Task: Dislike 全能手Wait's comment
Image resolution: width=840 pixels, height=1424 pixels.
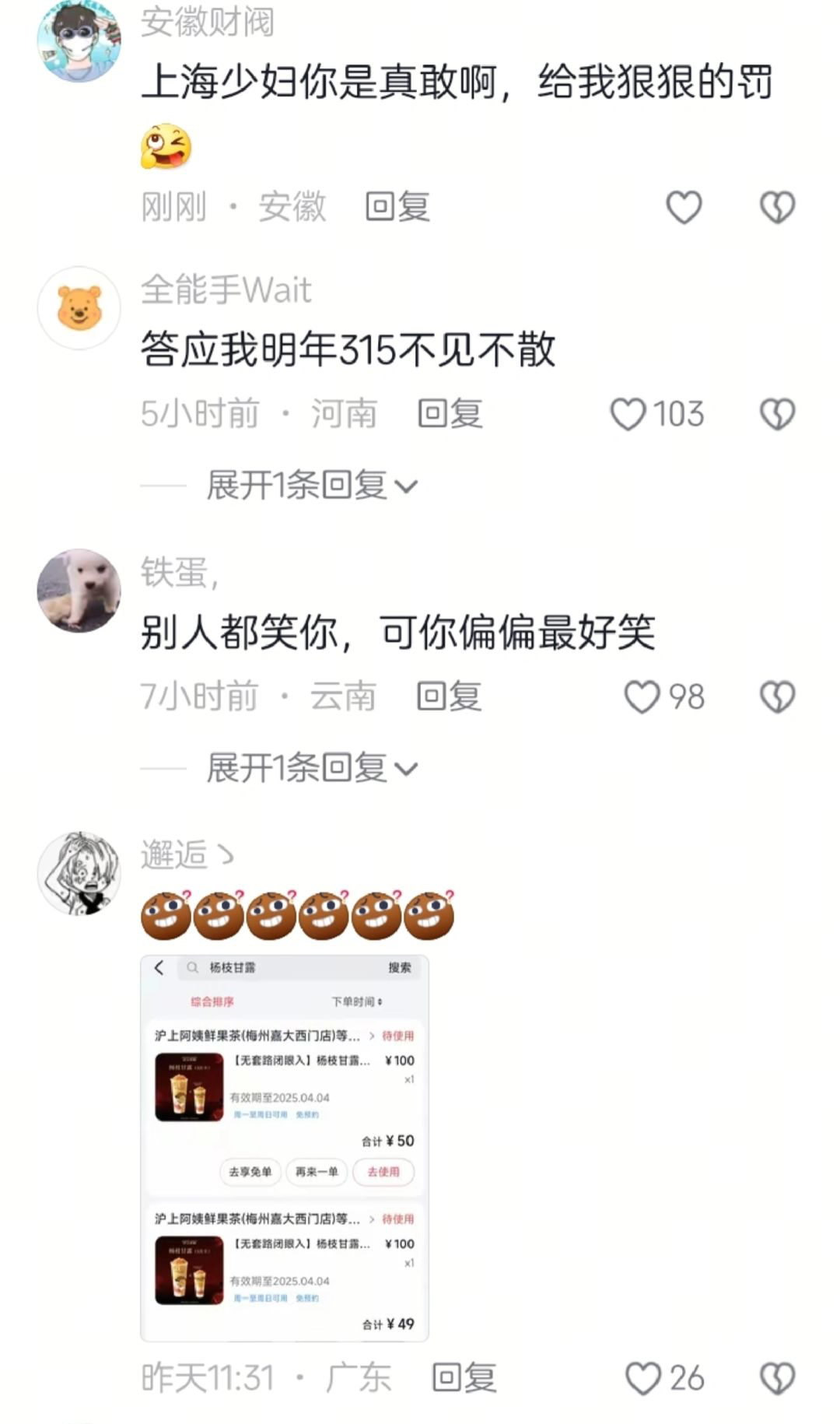Action: point(777,414)
